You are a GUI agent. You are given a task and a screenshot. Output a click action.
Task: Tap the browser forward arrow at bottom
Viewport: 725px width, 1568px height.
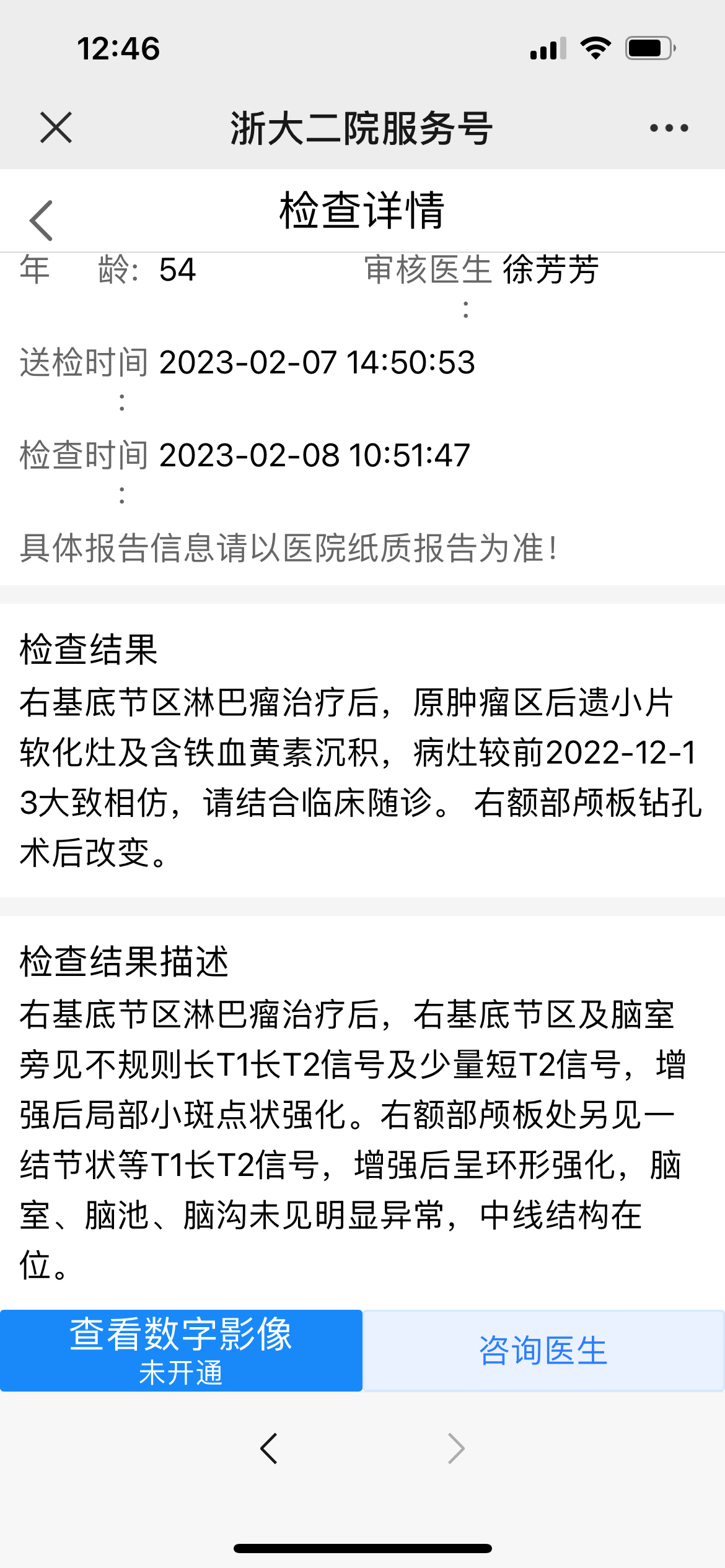pos(456,1448)
